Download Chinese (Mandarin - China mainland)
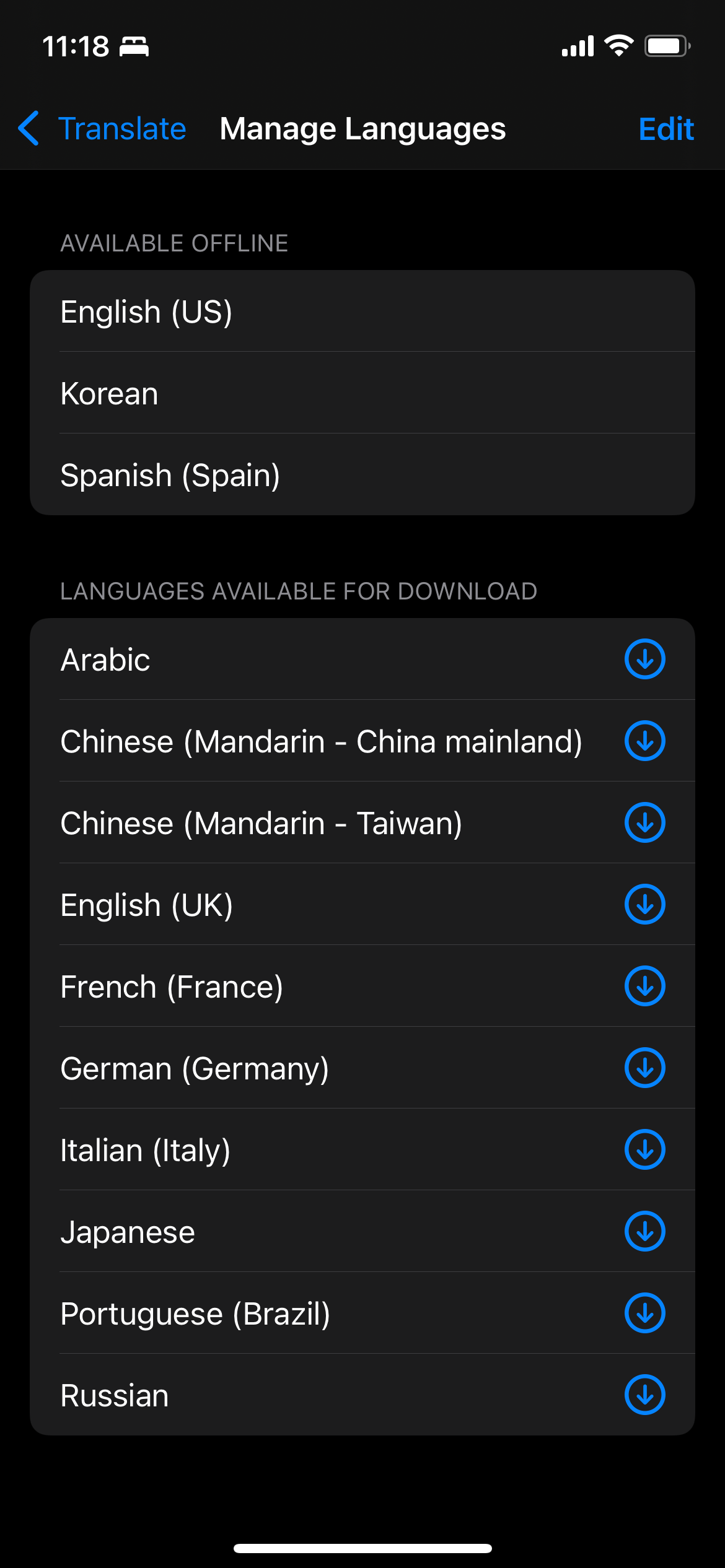 point(644,741)
